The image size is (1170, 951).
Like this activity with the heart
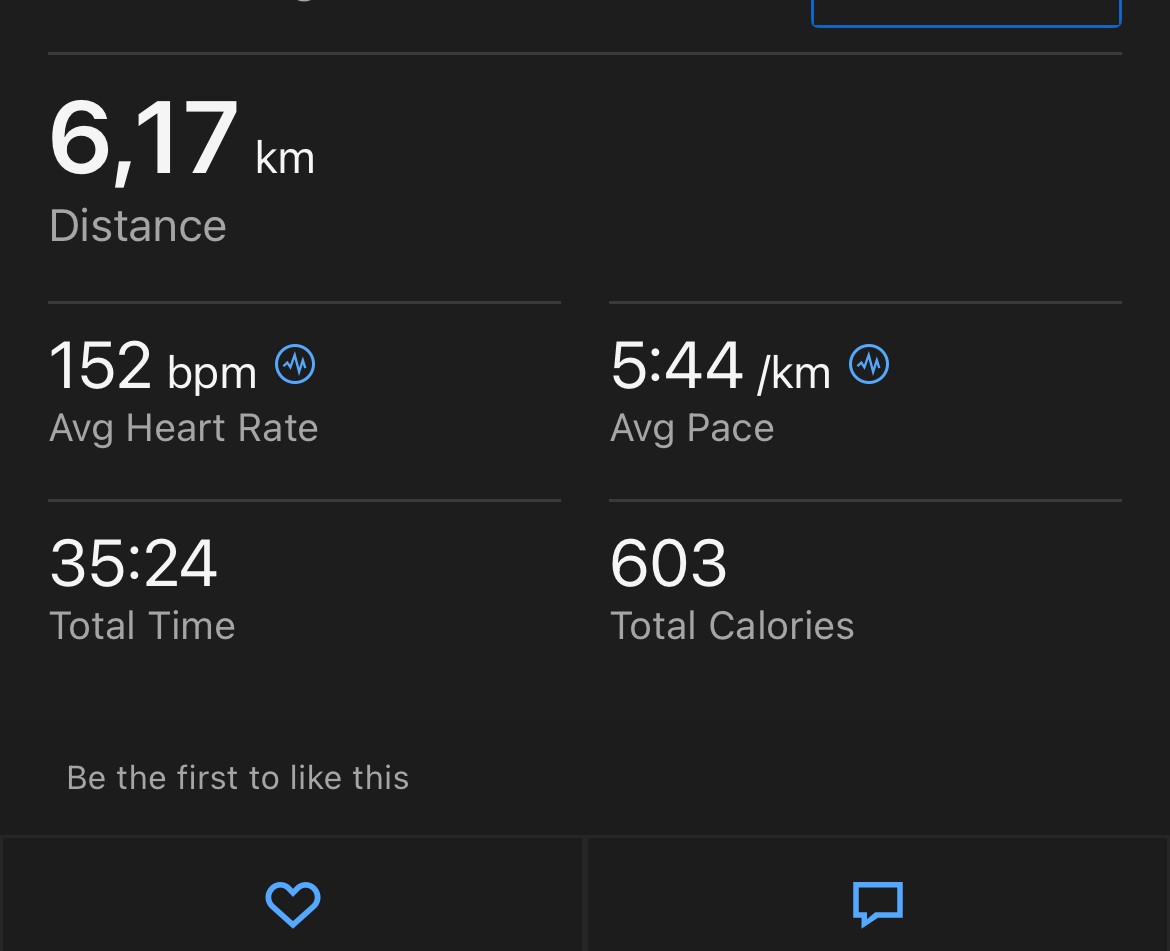(292, 904)
